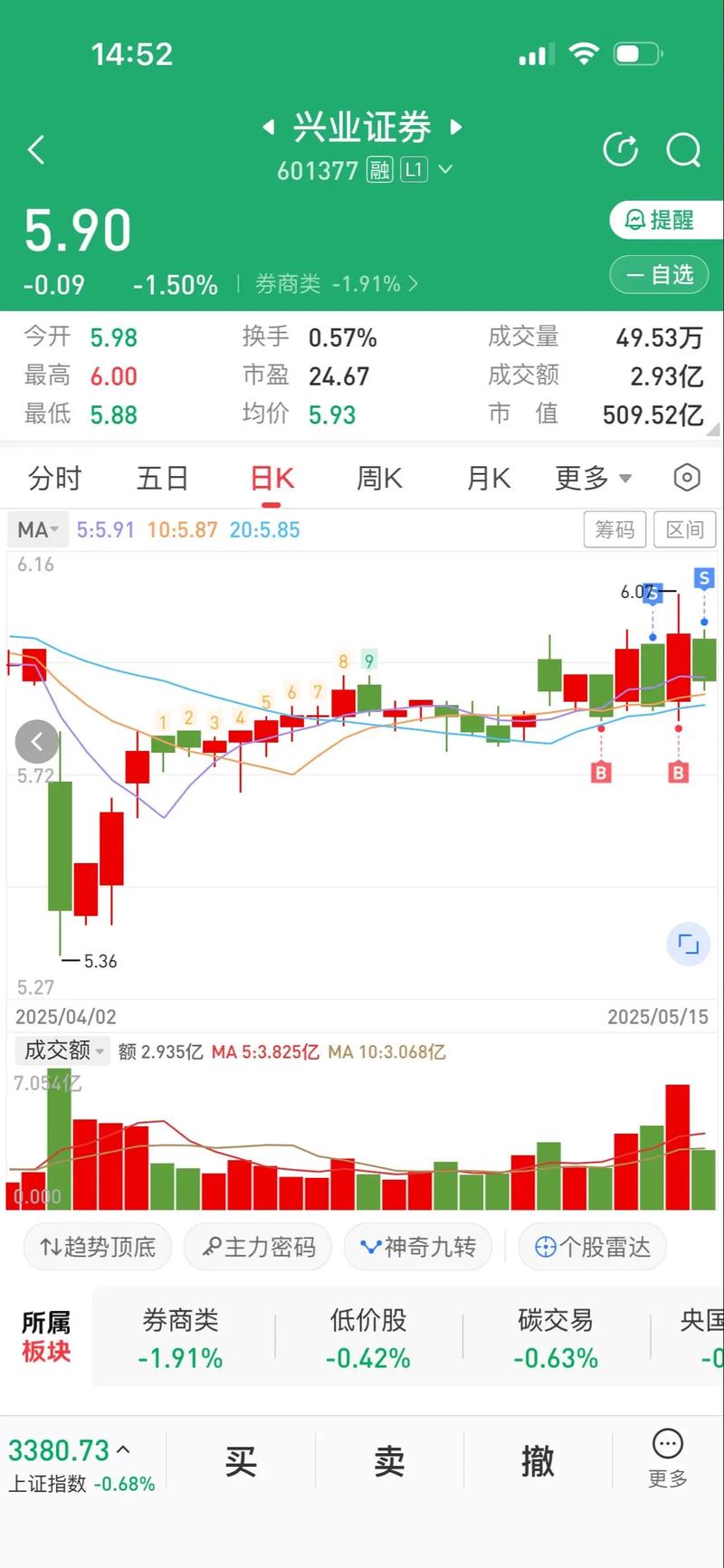Go back using the top-left arrow
The image size is (724, 1568).
point(36,149)
